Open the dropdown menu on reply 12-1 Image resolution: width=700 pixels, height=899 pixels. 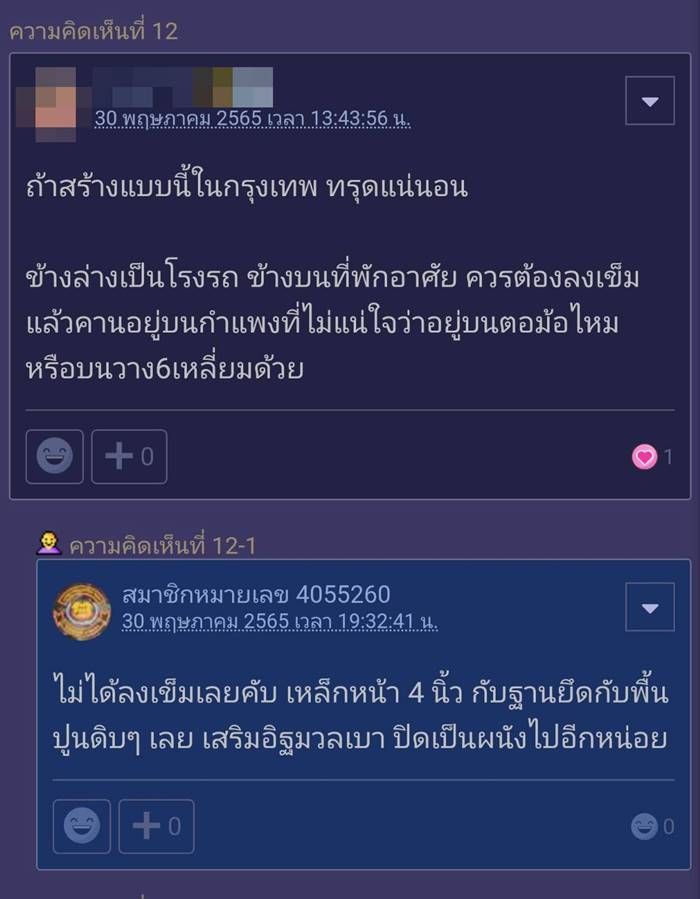[x=650, y=608]
